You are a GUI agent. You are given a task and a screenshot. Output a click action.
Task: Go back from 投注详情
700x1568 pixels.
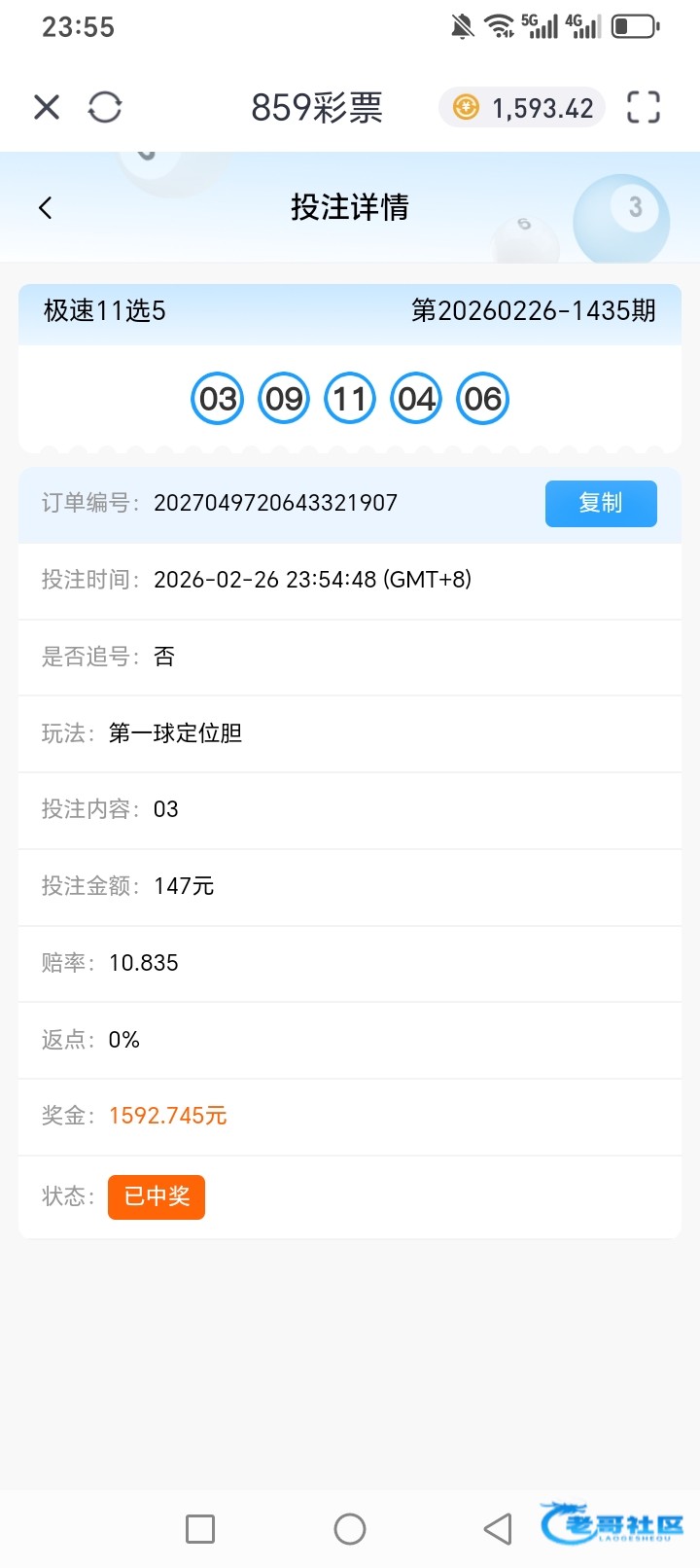click(x=46, y=207)
